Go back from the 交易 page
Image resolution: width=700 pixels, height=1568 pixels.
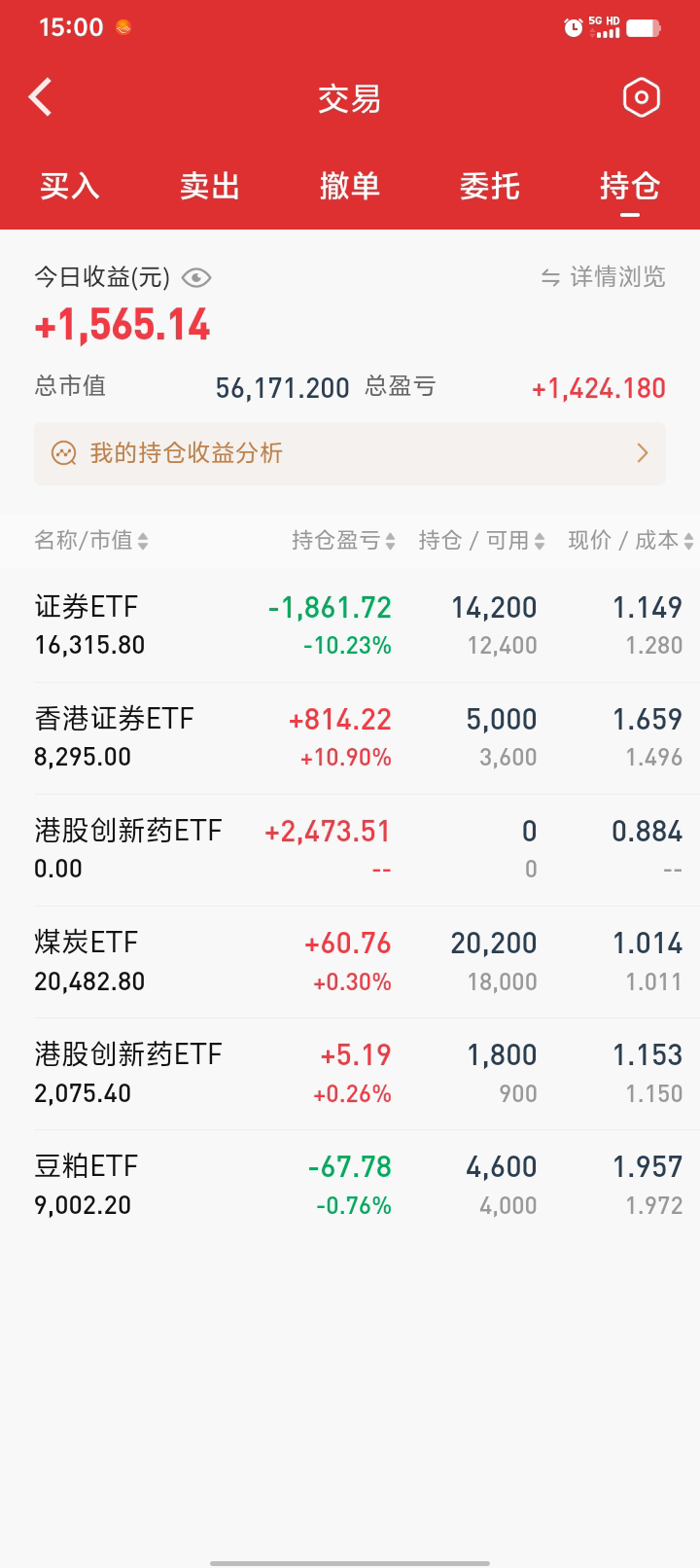tap(41, 98)
